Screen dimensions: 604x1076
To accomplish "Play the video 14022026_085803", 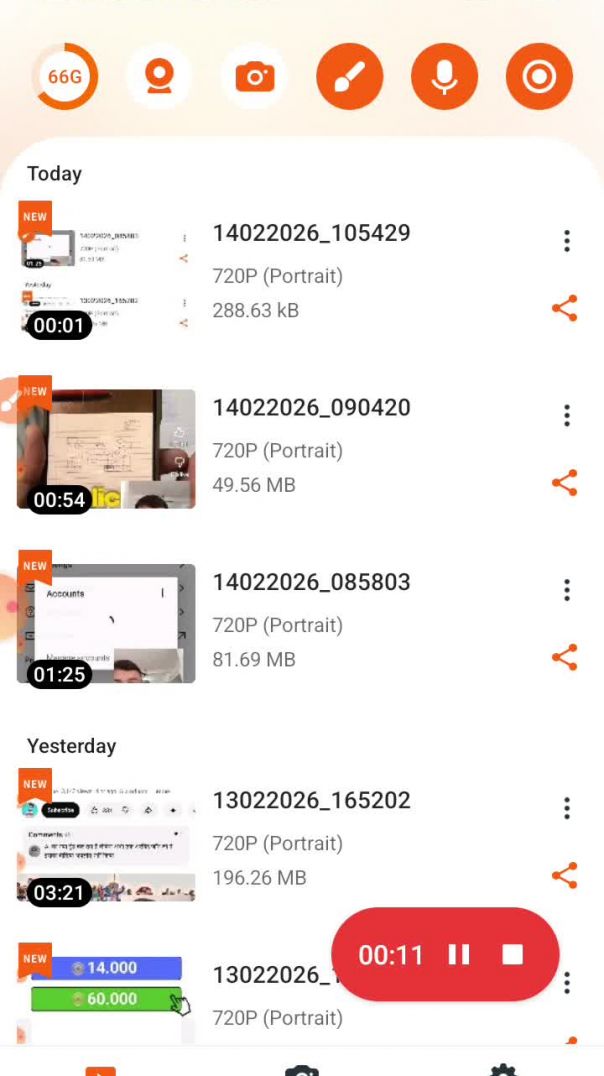I will 107,623.
